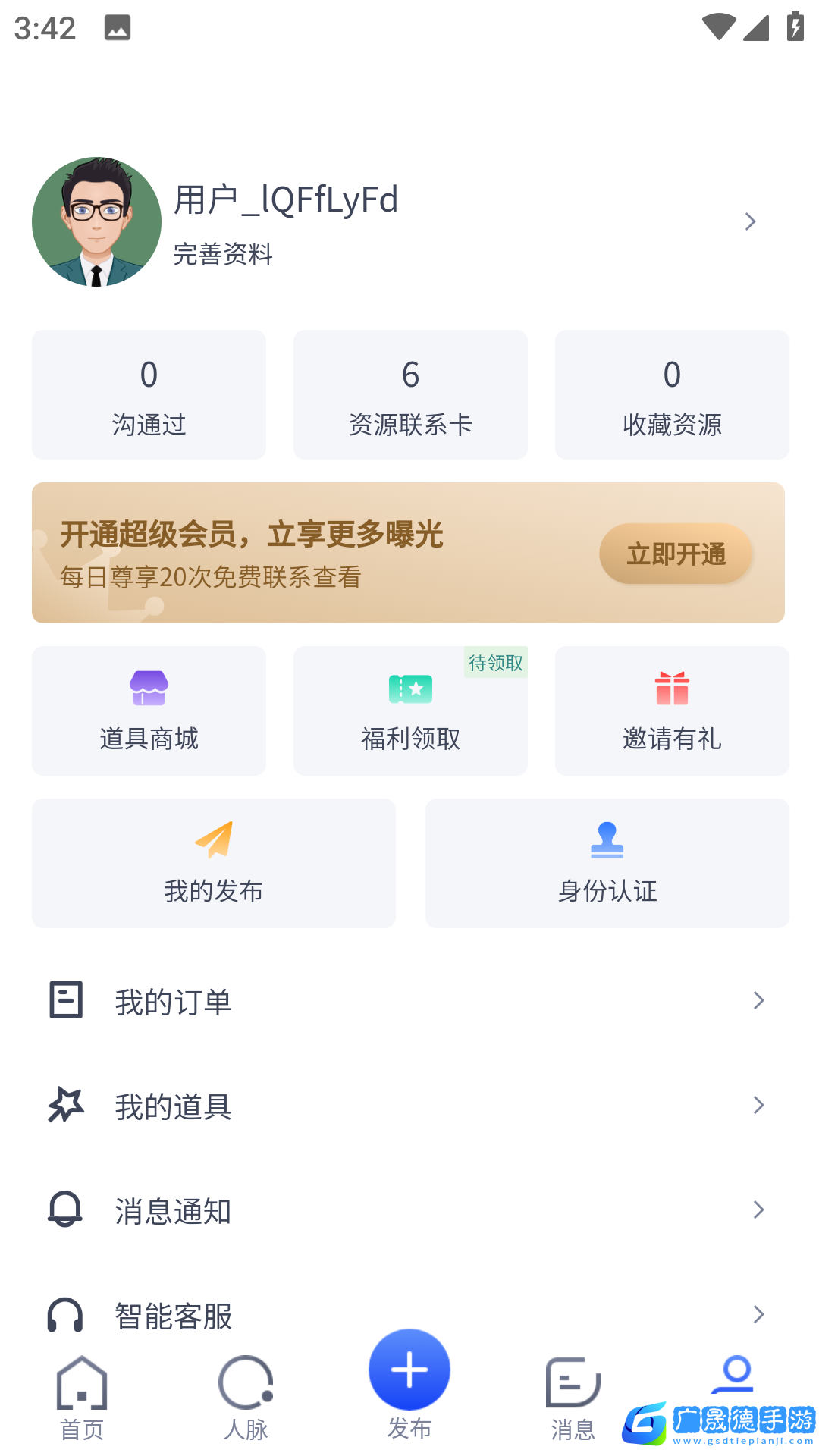The width and height of the screenshot is (819, 1456).
Task: View 沟通过 count card
Action: tap(149, 394)
